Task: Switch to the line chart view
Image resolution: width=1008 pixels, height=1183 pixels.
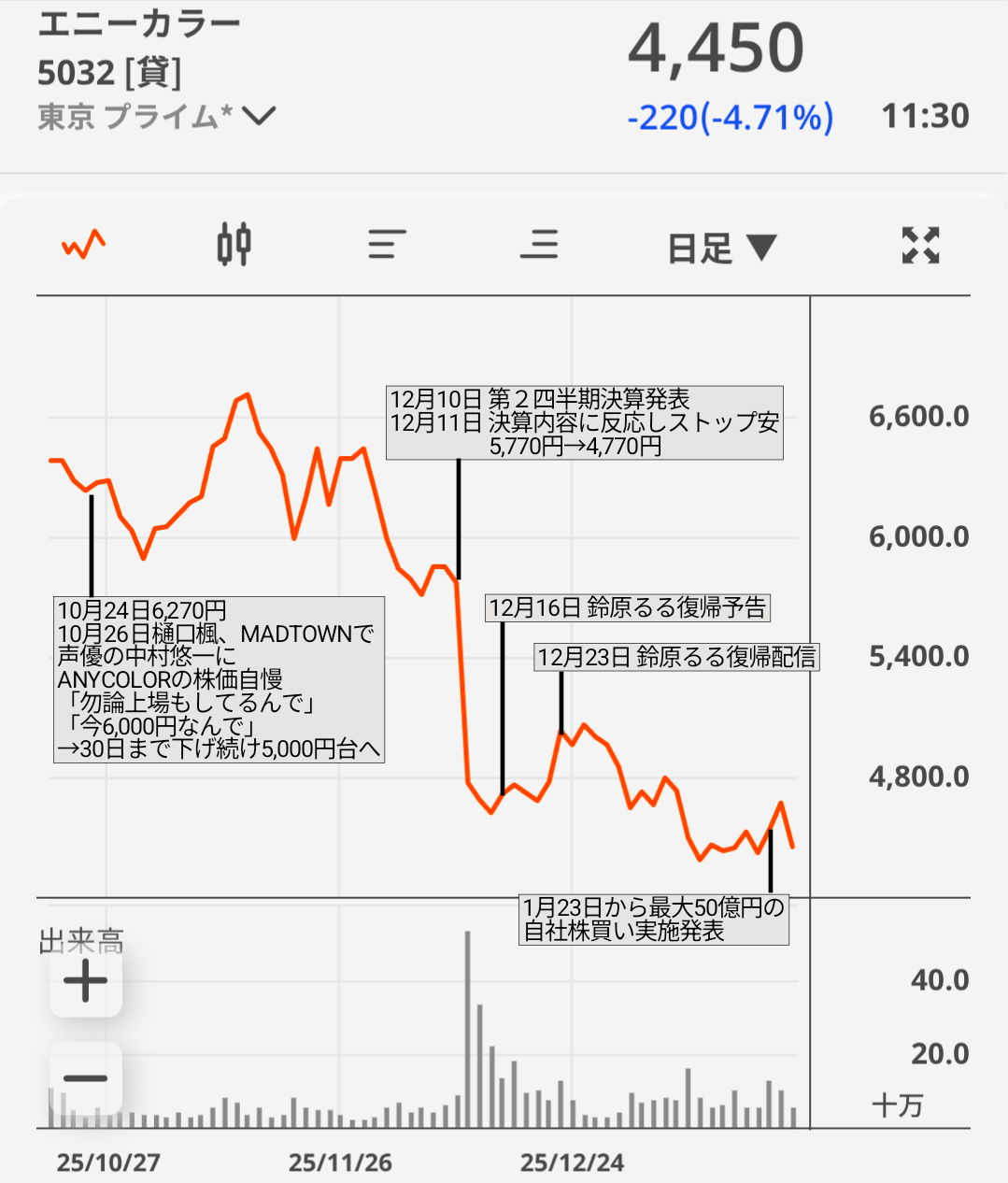Action: click(x=83, y=246)
